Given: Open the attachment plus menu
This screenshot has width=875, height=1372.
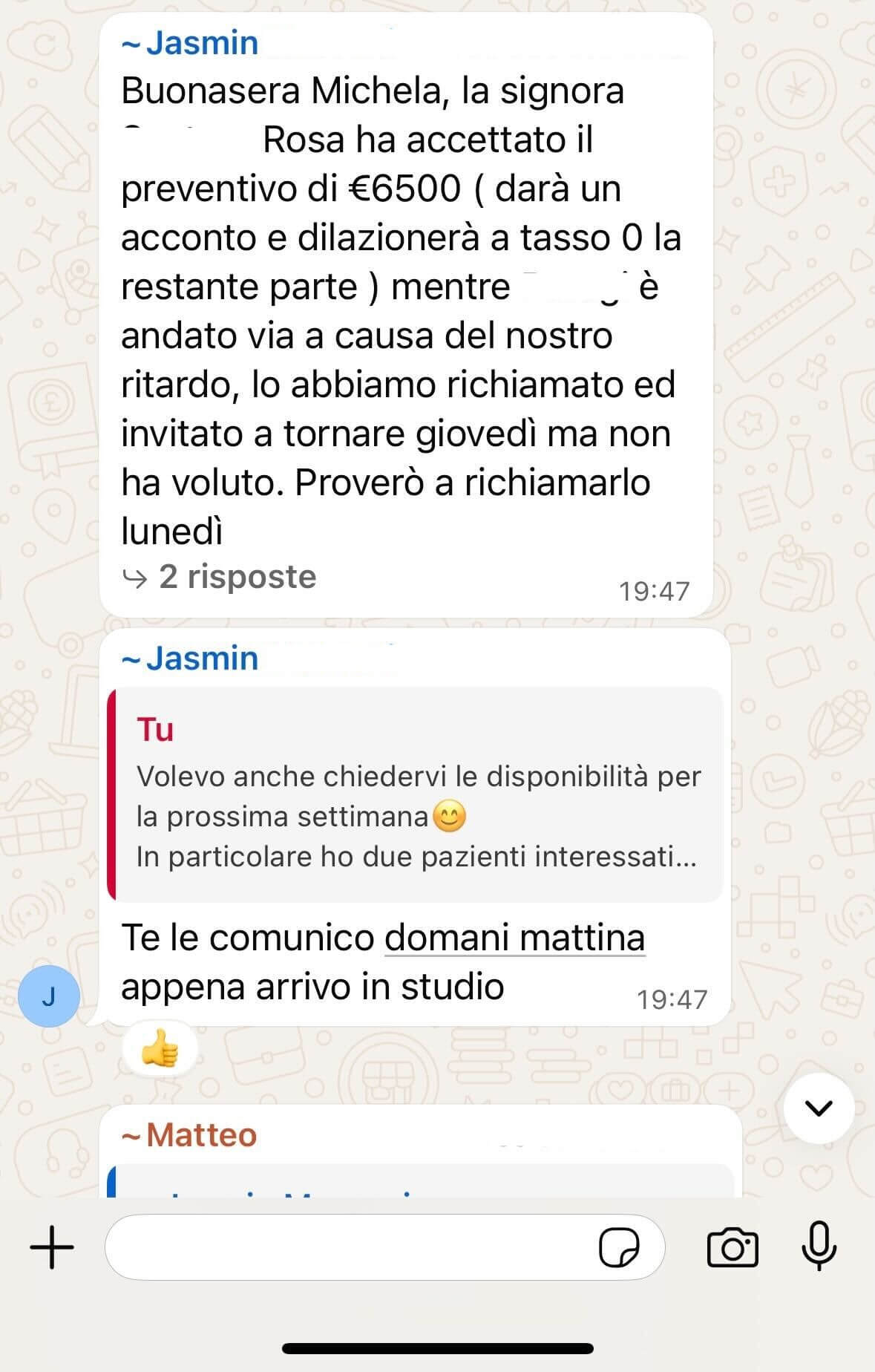Looking at the screenshot, I should point(52,1247).
